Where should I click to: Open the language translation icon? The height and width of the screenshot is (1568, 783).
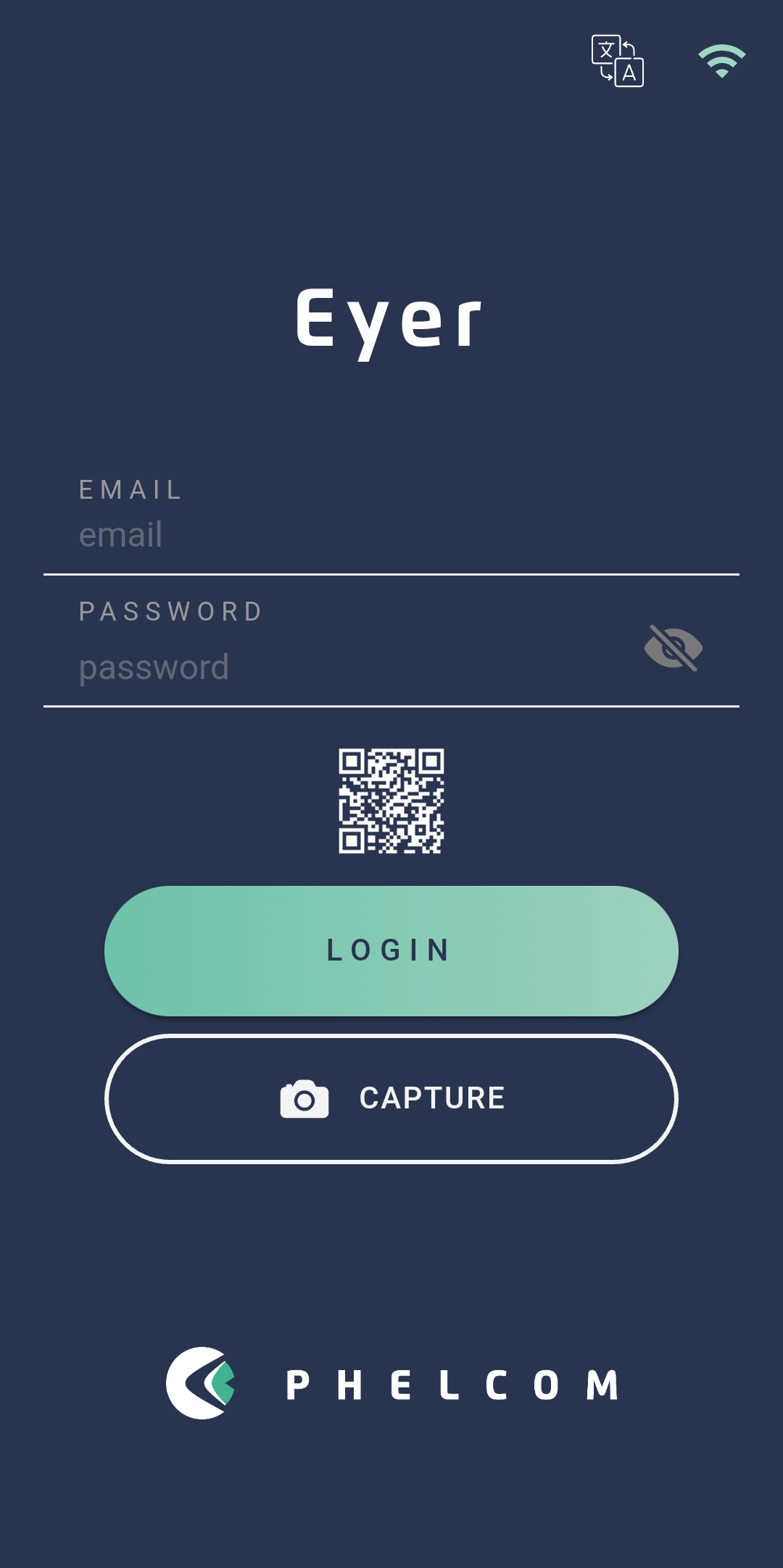(618, 61)
